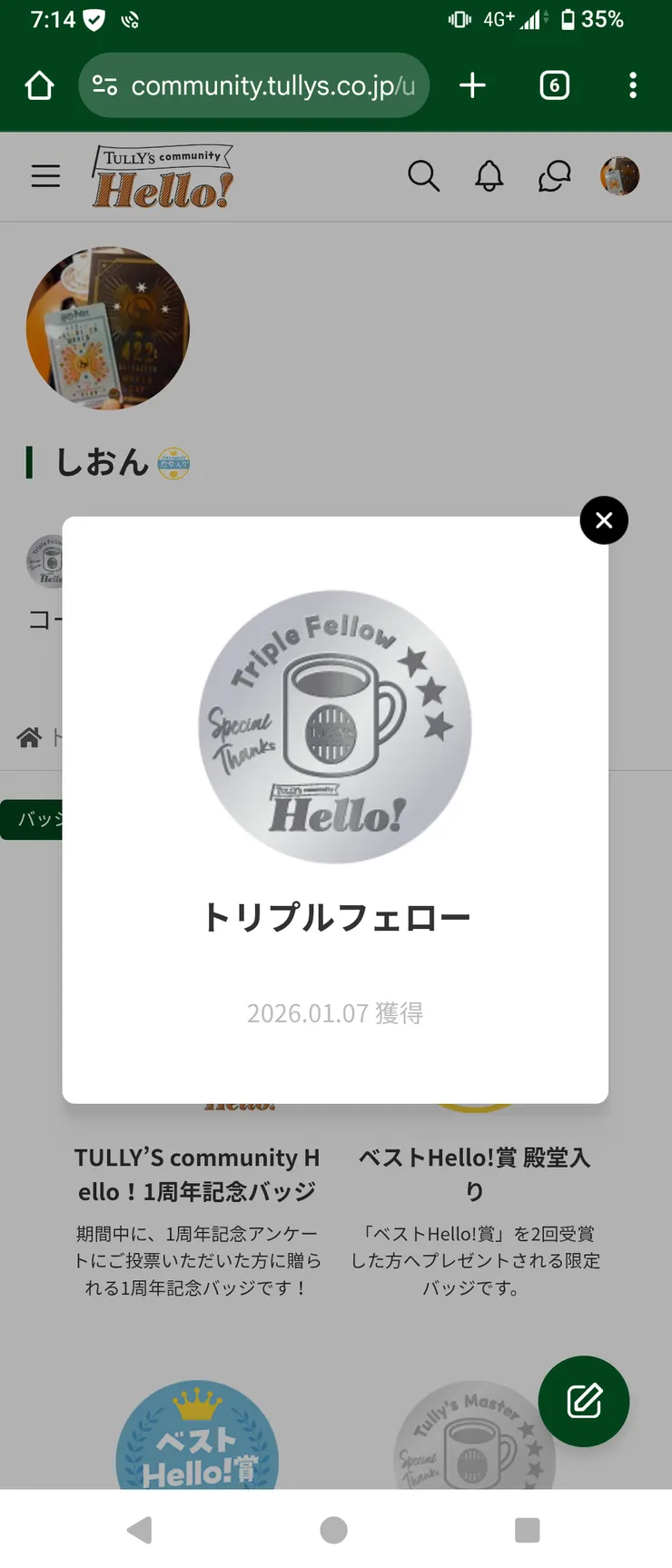This screenshot has width=672, height=1568.
Task: Tap the small profile avatar in header
Action: click(x=620, y=176)
